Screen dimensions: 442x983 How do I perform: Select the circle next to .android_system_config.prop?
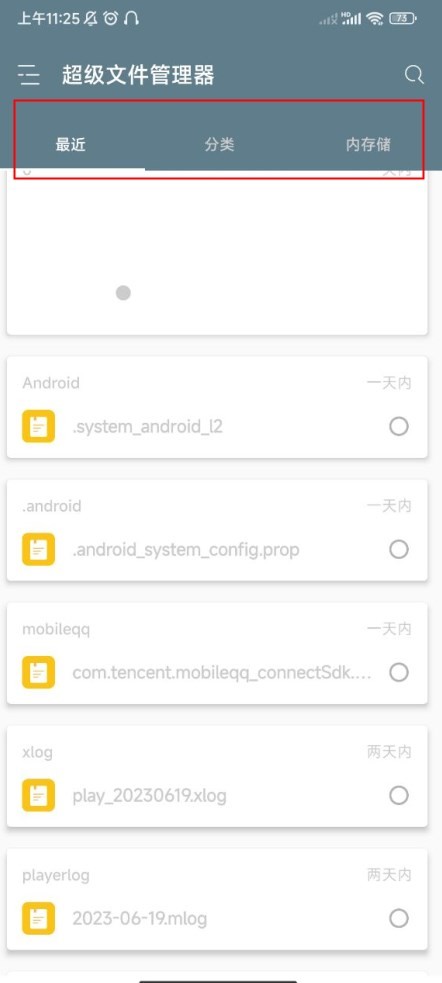[399, 550]
